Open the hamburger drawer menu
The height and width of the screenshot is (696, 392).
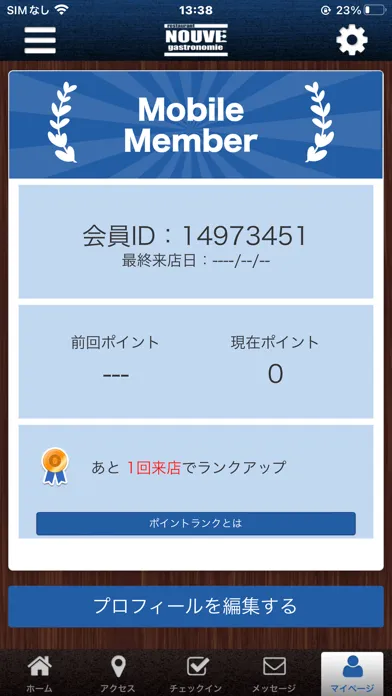pos(40,40)
